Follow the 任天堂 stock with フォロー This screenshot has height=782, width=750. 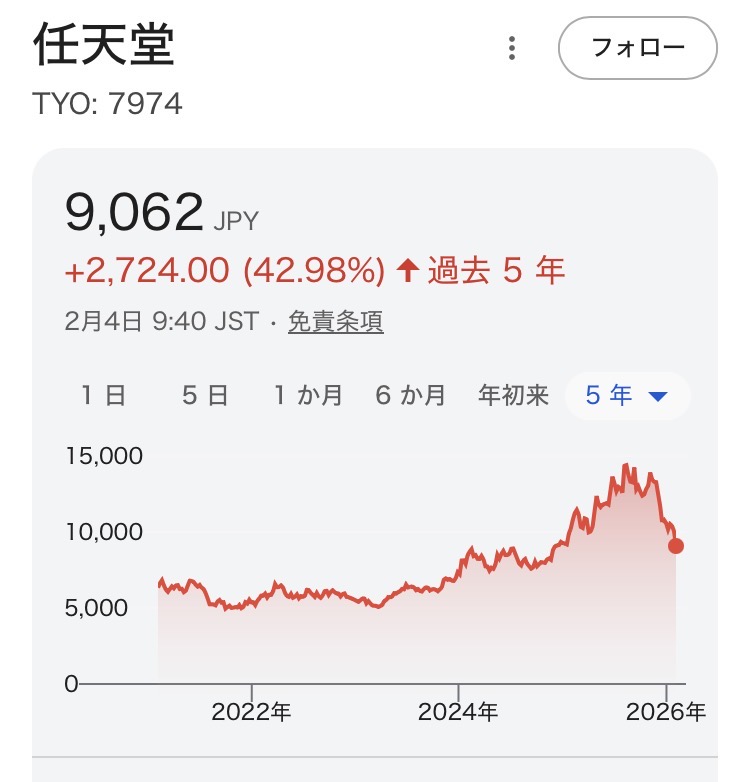(x=637, y=48)
